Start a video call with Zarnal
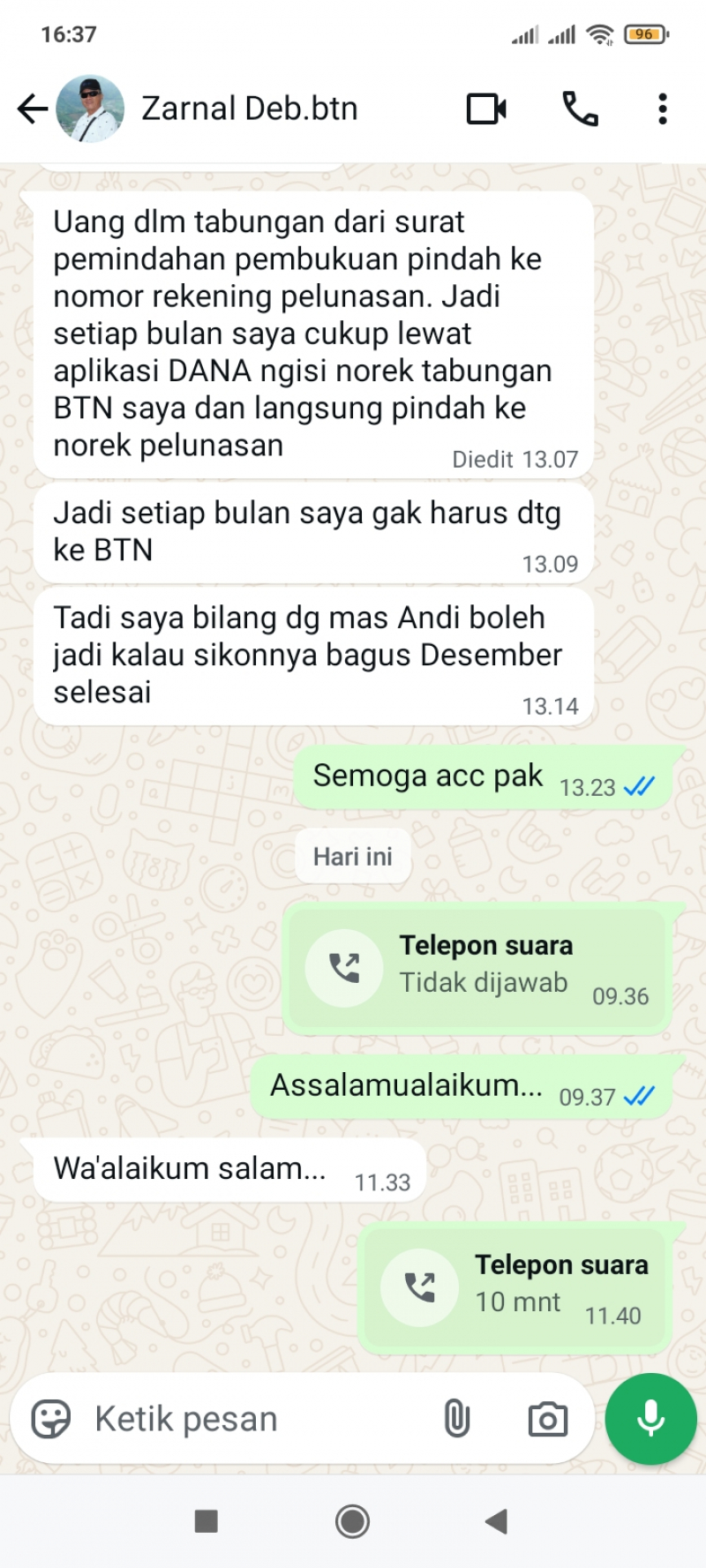Viewport: 706px width, 1568px height. (x=486, y=109)
